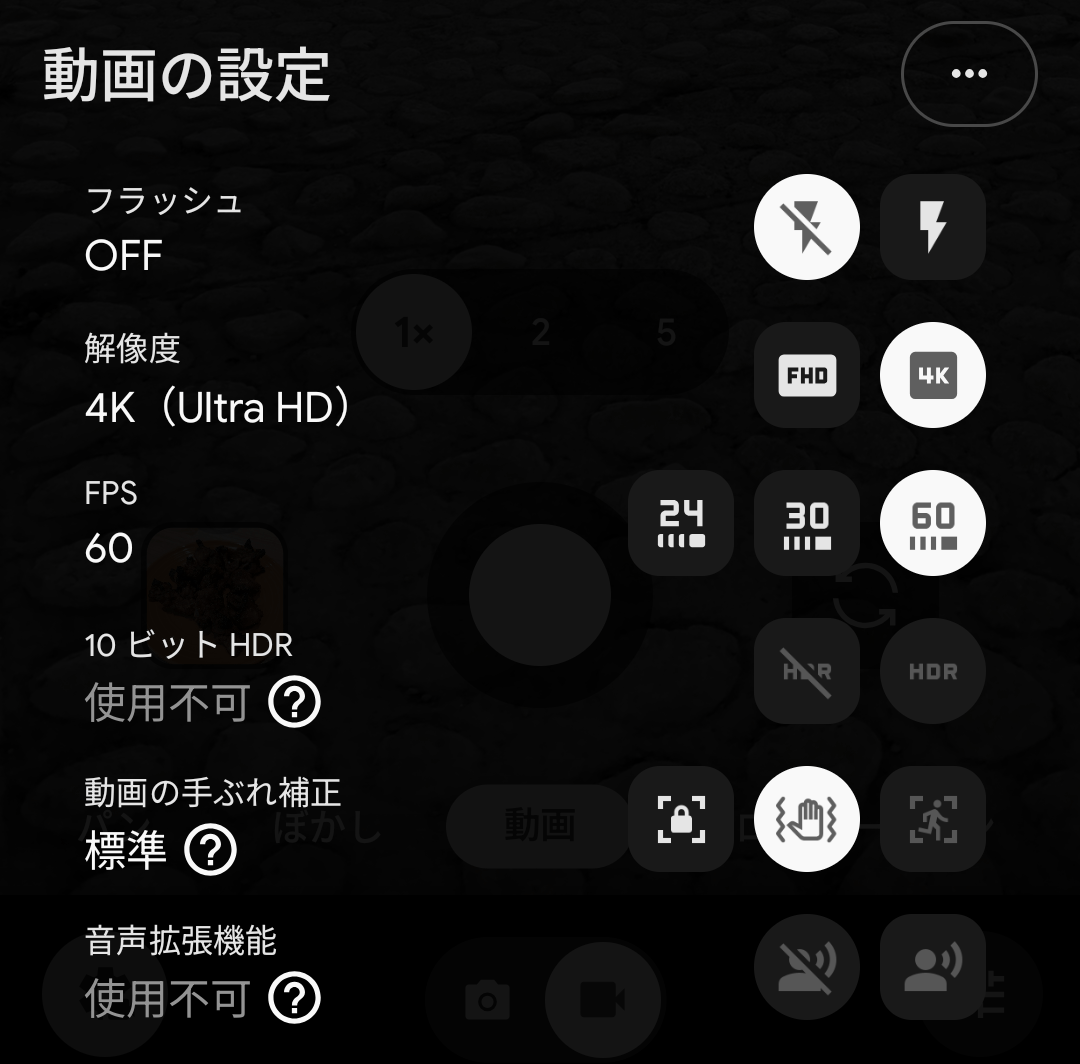Select the flash off option
This screenshot has width=1080, height=1064.
coord(806,227)
